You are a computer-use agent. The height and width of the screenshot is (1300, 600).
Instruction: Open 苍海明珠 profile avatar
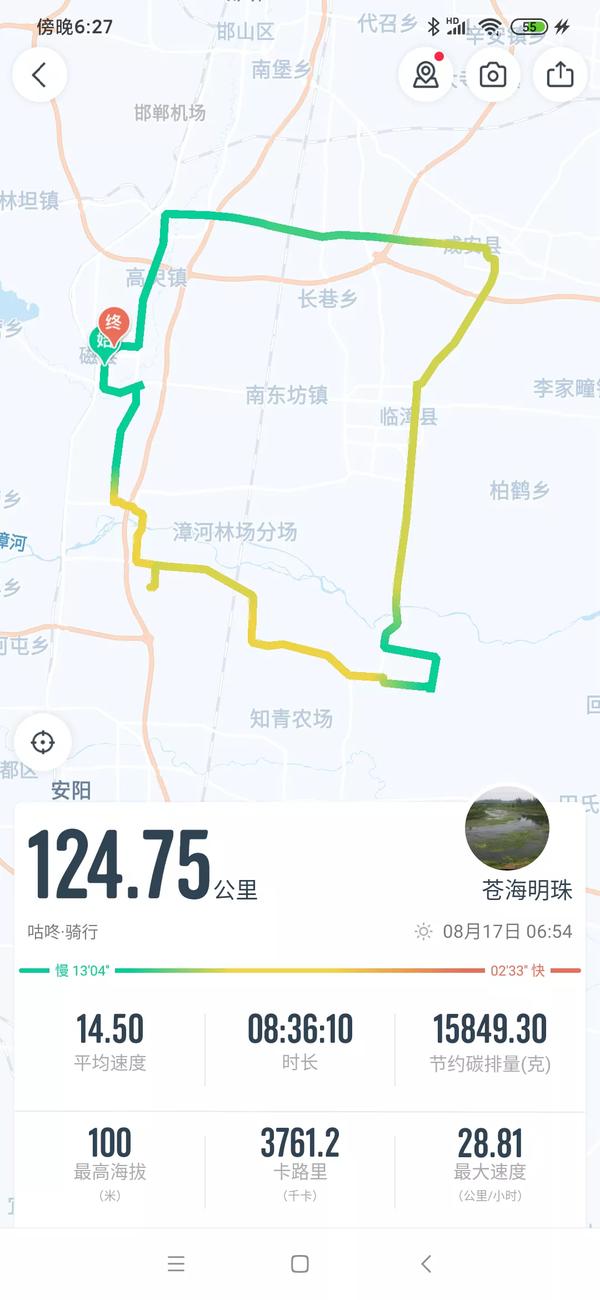(507, 828)
